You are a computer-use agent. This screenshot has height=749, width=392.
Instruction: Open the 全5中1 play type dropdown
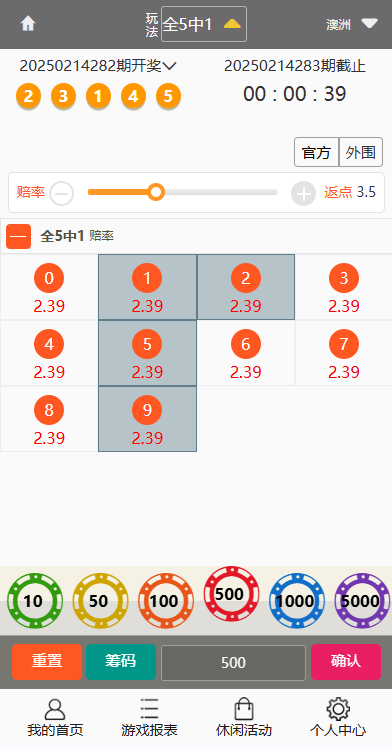pyautogui.click(x=204, y=24)
